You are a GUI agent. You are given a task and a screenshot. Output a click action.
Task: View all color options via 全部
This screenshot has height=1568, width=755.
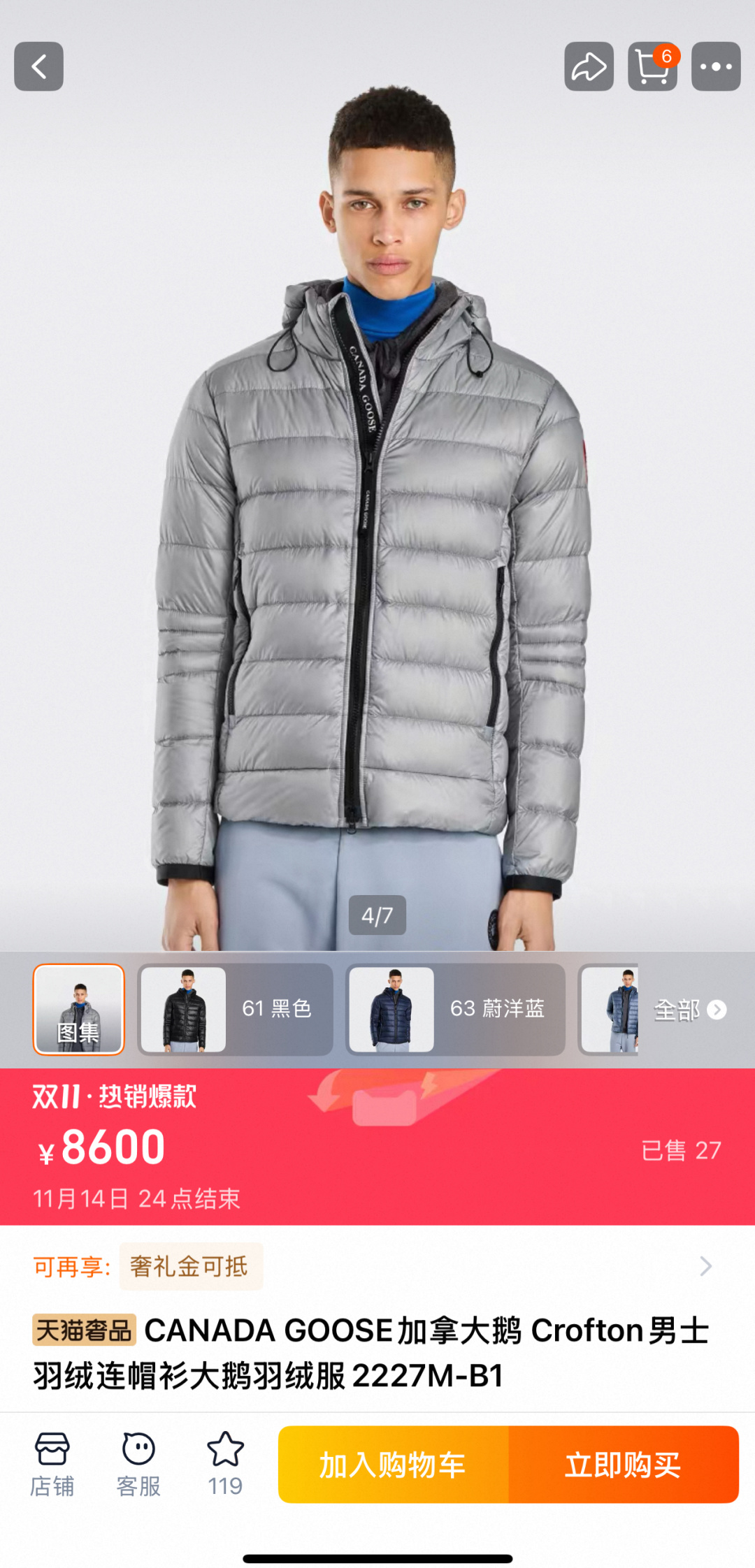click(689, 1010)
